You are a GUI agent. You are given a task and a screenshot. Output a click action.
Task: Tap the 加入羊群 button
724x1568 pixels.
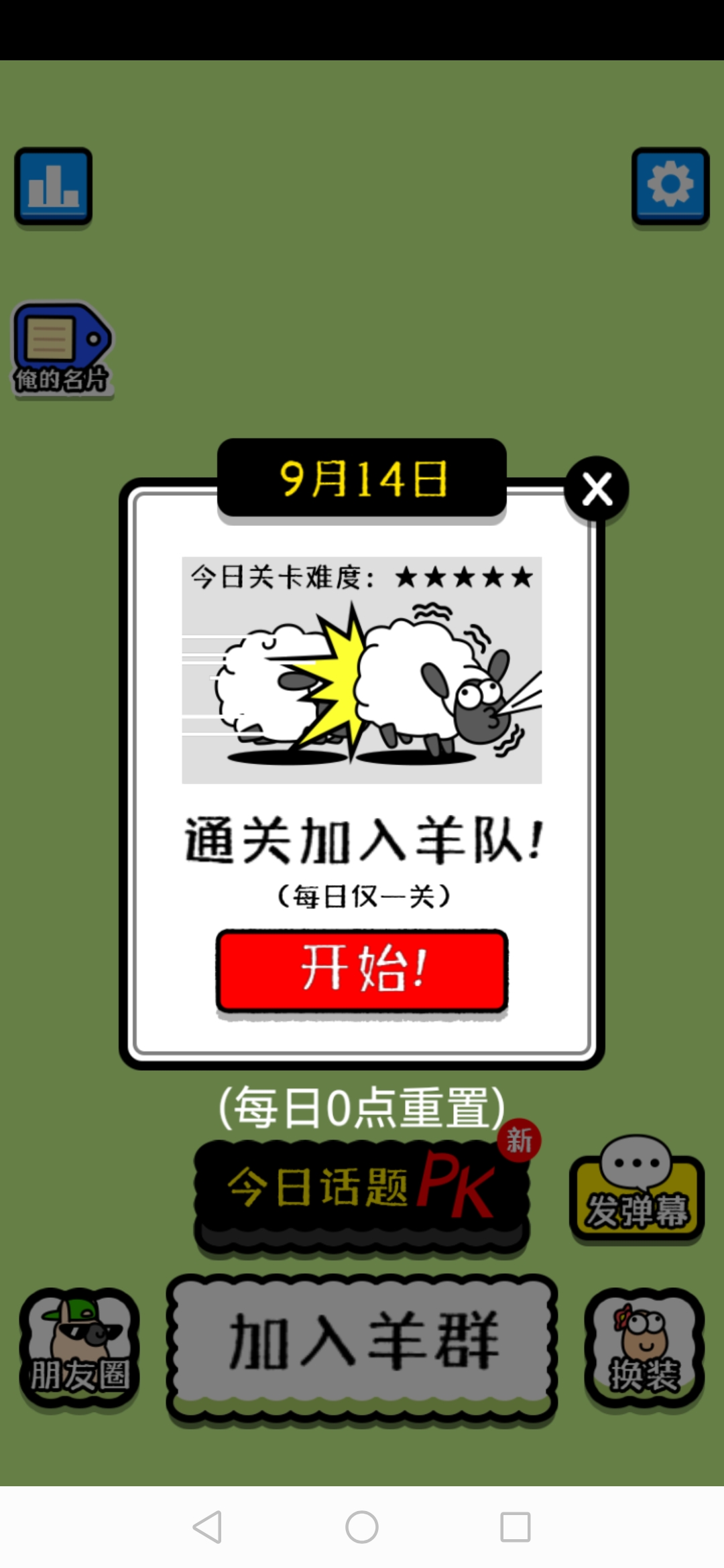(362, 1342)
